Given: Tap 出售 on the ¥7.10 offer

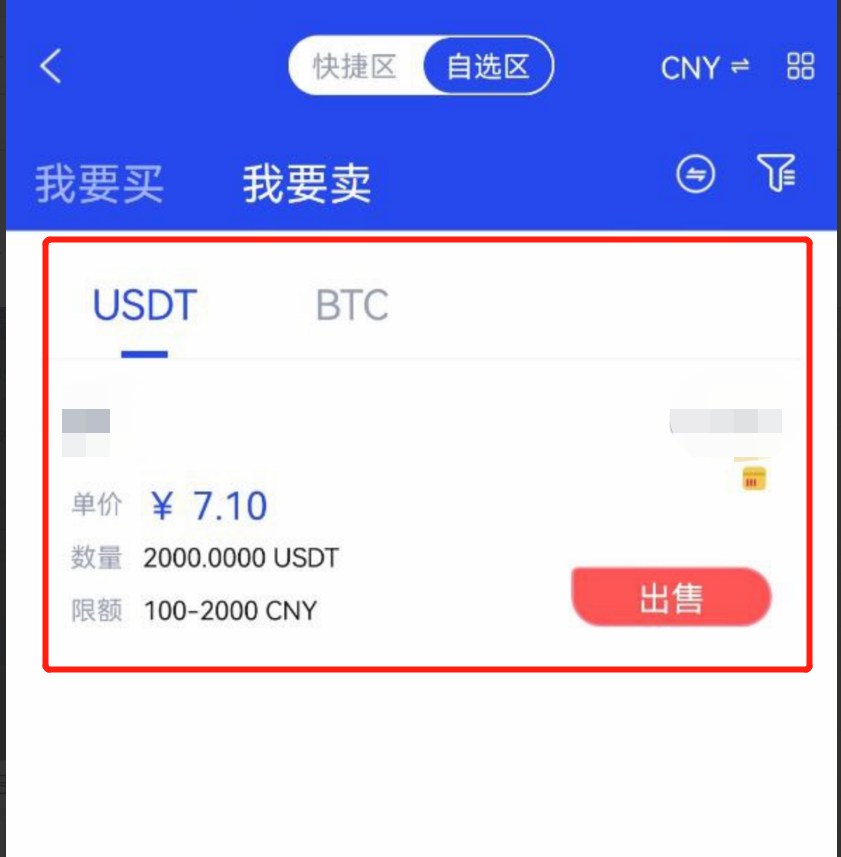Looking at the screenshot, I should click(x=671, y=598).
